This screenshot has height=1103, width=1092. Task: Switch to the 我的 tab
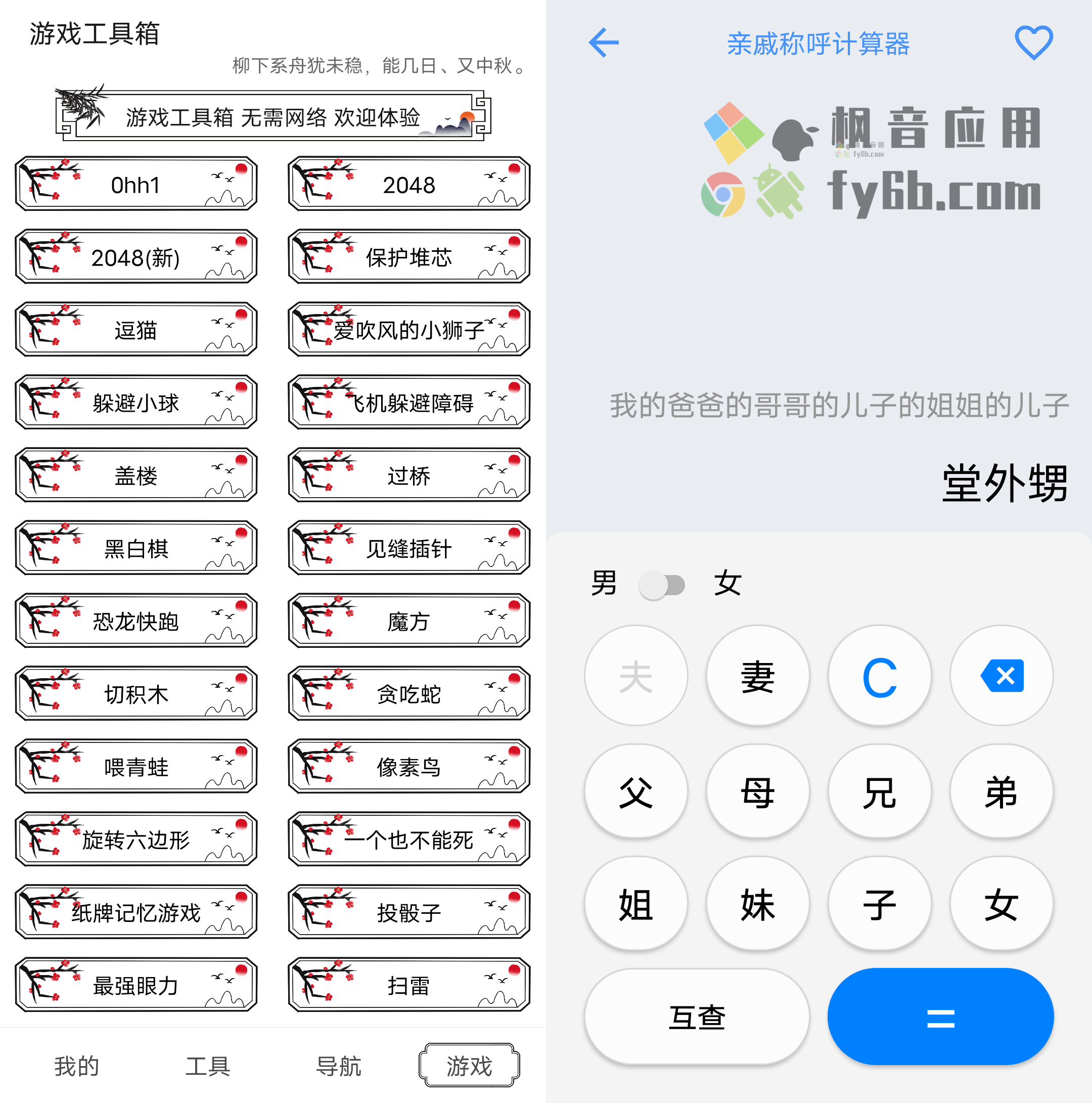(x=76, y=1066)
